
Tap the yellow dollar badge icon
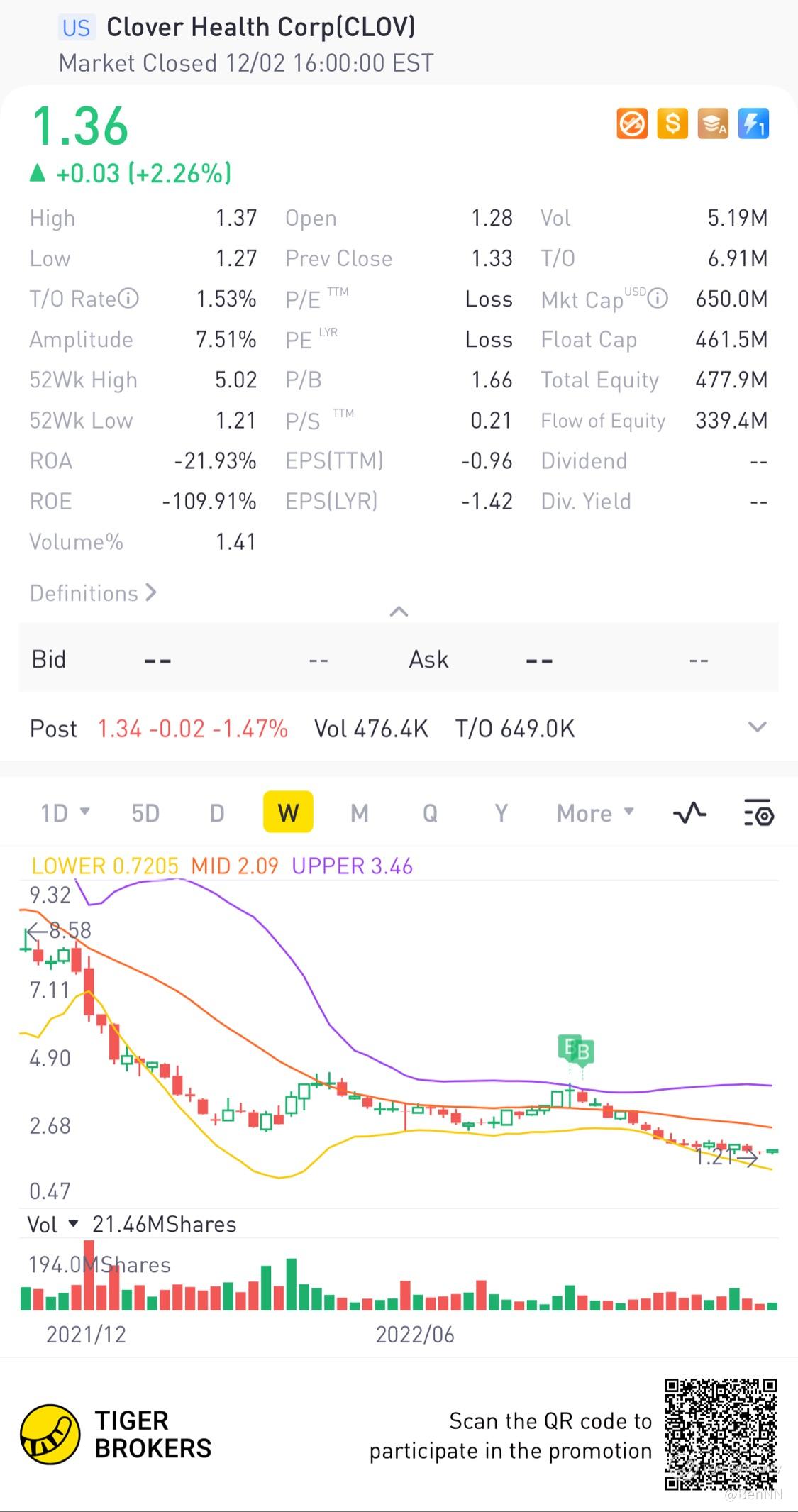click(x=672, y=124)
